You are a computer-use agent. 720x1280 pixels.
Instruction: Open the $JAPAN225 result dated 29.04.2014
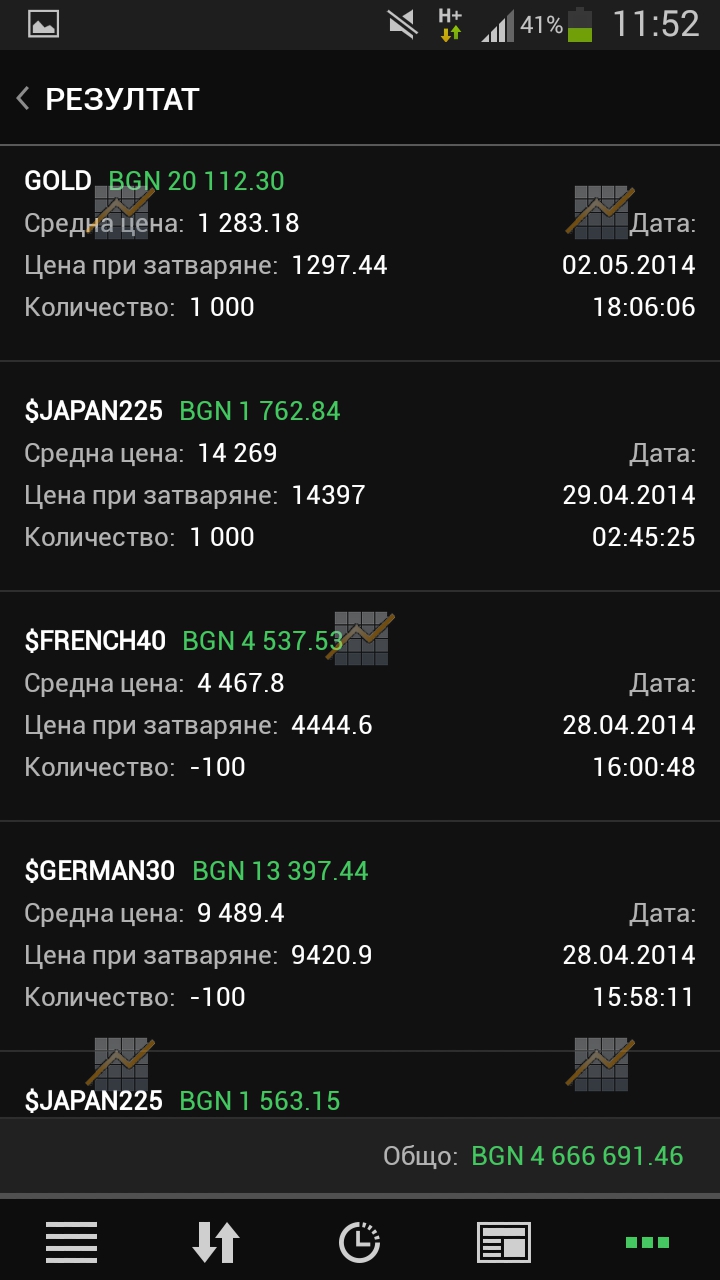[360, 476]
